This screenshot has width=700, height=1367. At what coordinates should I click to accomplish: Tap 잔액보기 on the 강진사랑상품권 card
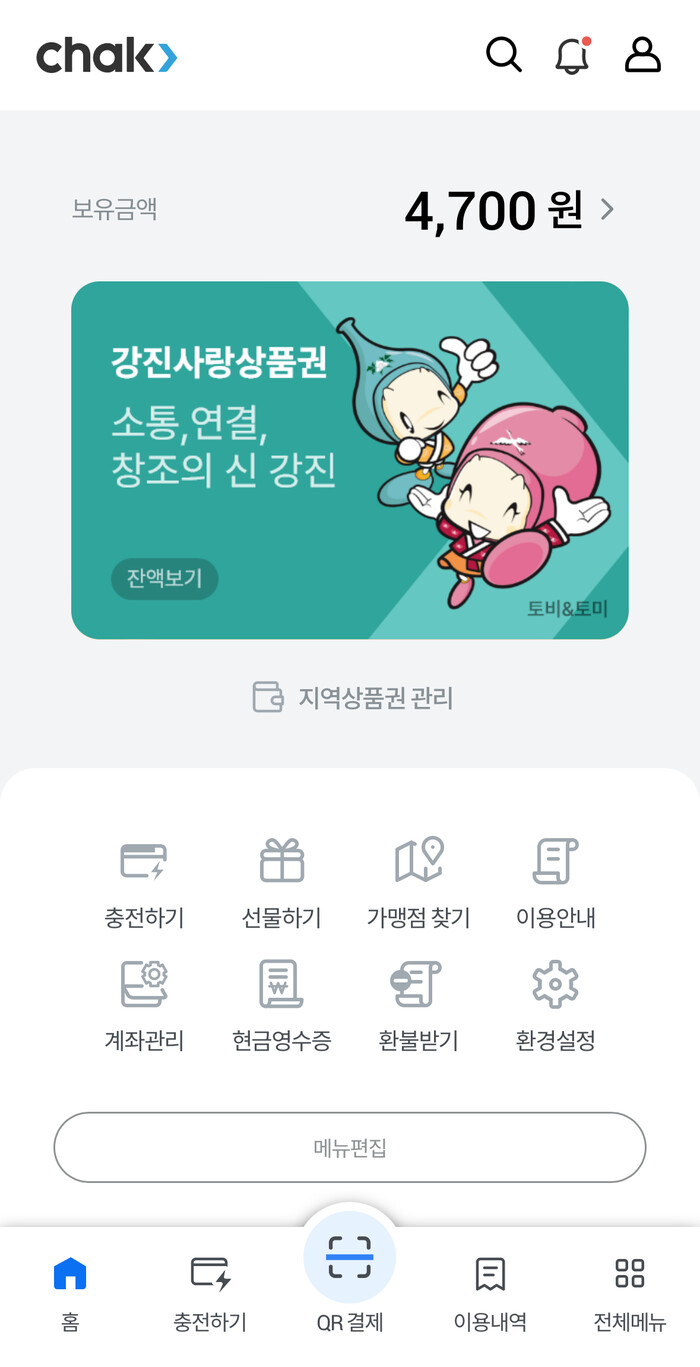(164, 578)
